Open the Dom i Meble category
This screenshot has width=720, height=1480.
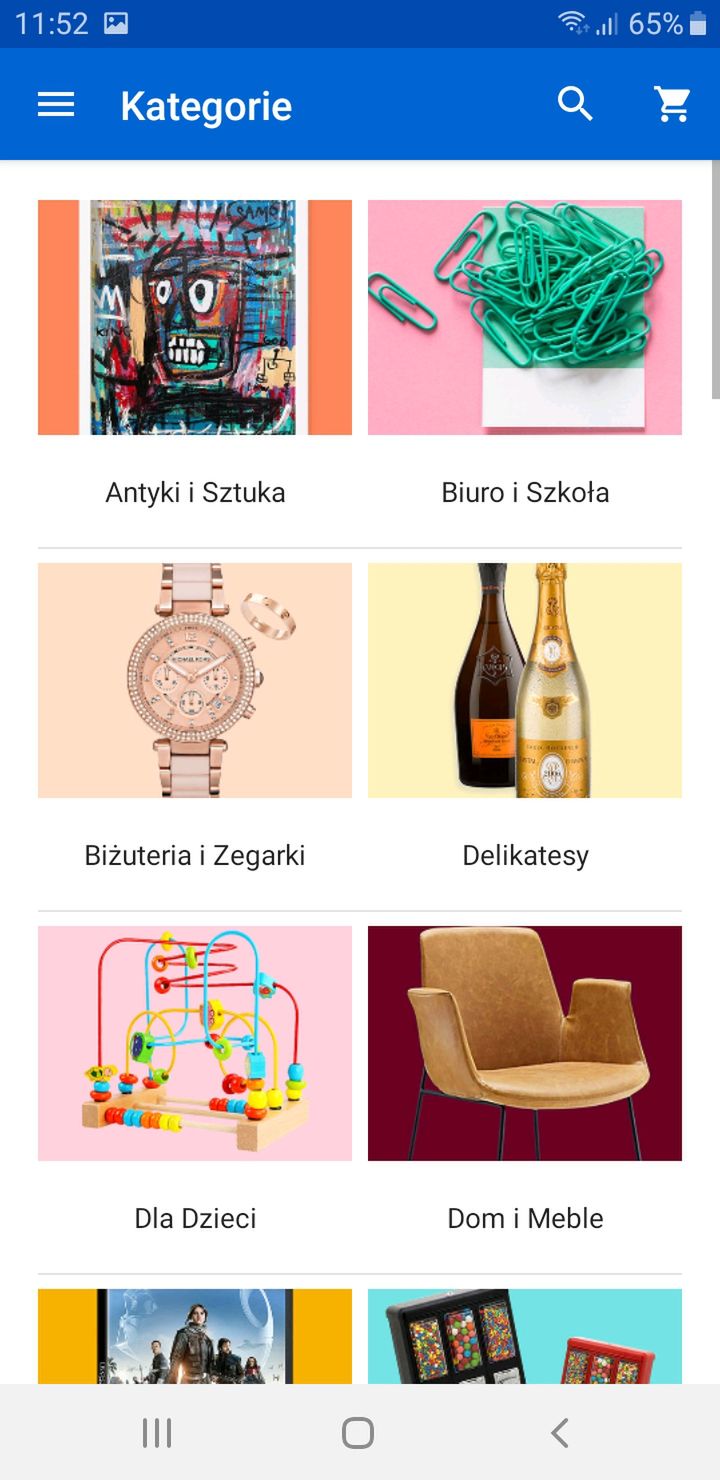pyautogui.click(x=525, y=1089)
